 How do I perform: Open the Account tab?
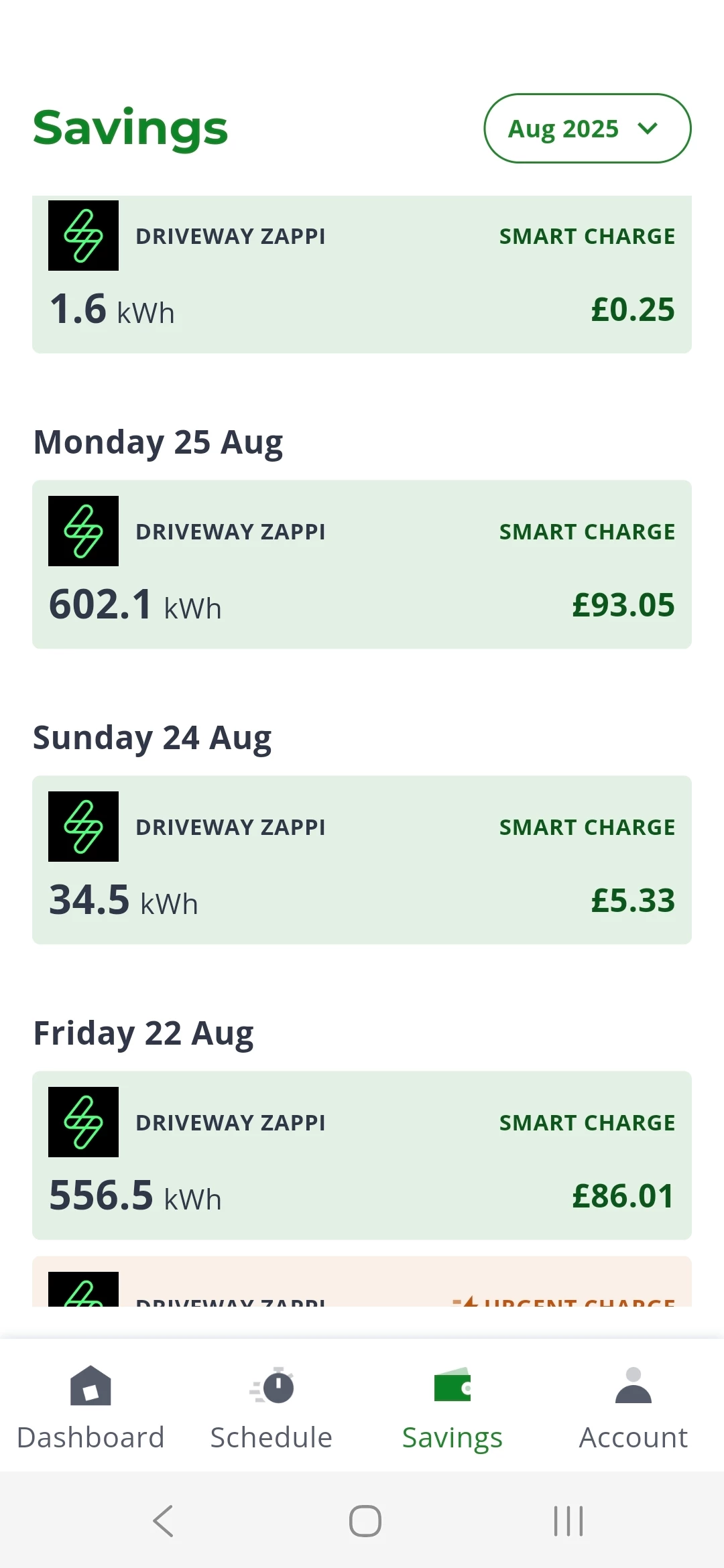tap(633, 1407)
